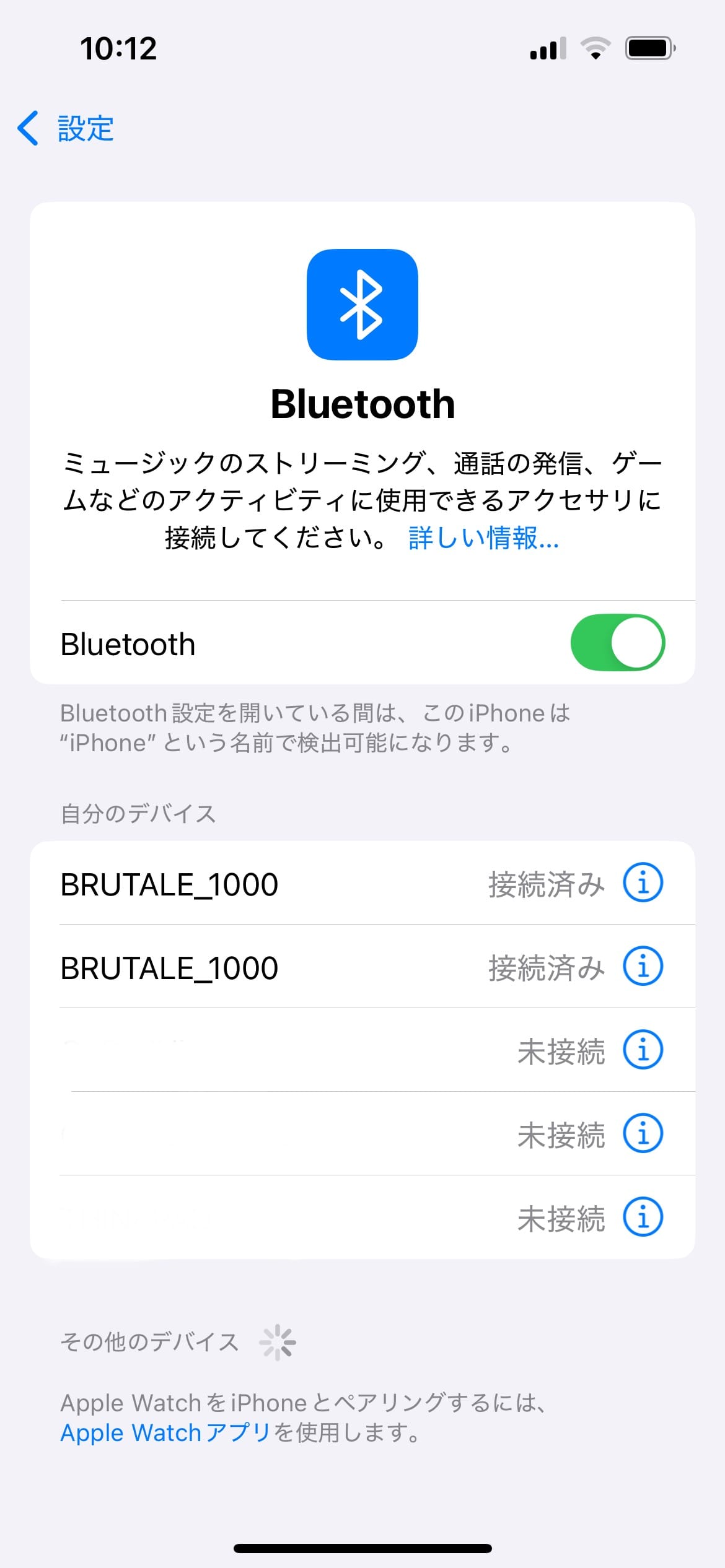Open the Apple Watchアプリ link
Image resolution: width=725 pixels, height=1568 pixels.
(x=165, y=1432)
